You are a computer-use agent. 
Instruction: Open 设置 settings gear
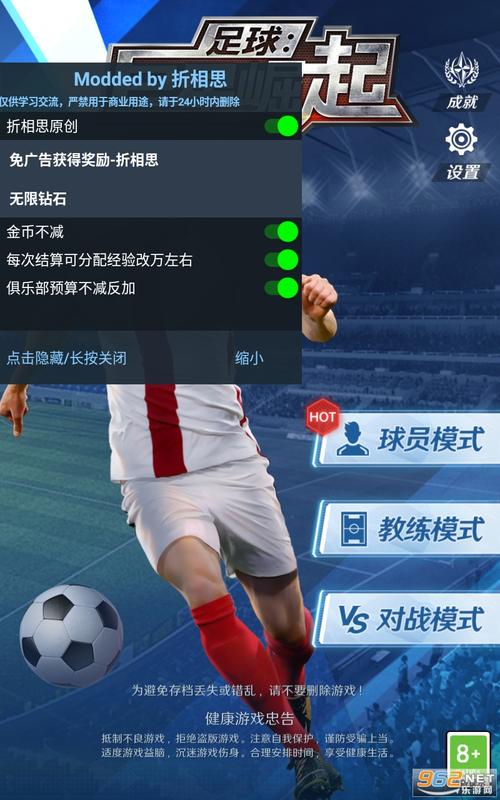click(x=462, y=152)
